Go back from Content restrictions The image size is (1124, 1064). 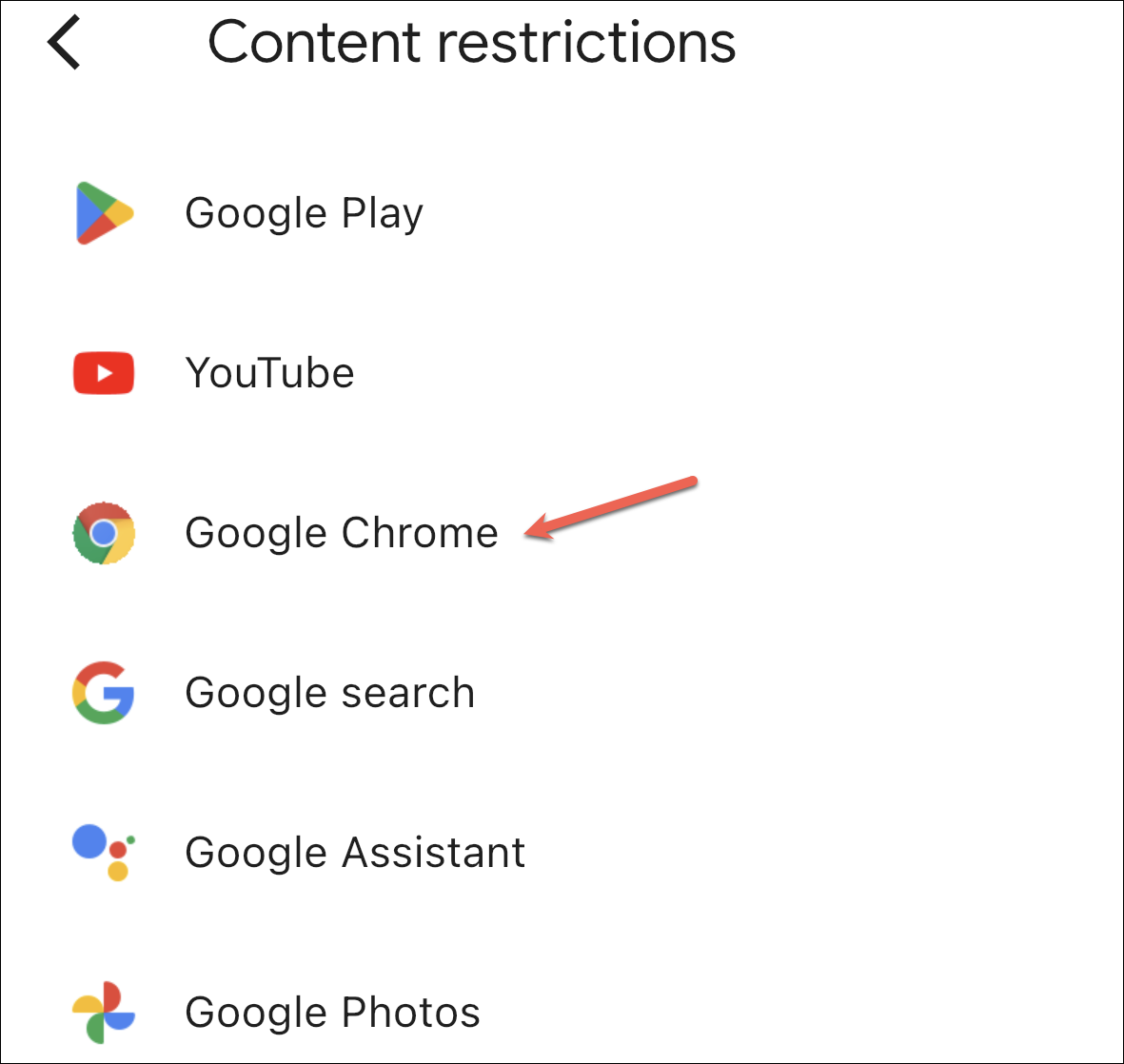pyautogui.click(x=65, y=43)
